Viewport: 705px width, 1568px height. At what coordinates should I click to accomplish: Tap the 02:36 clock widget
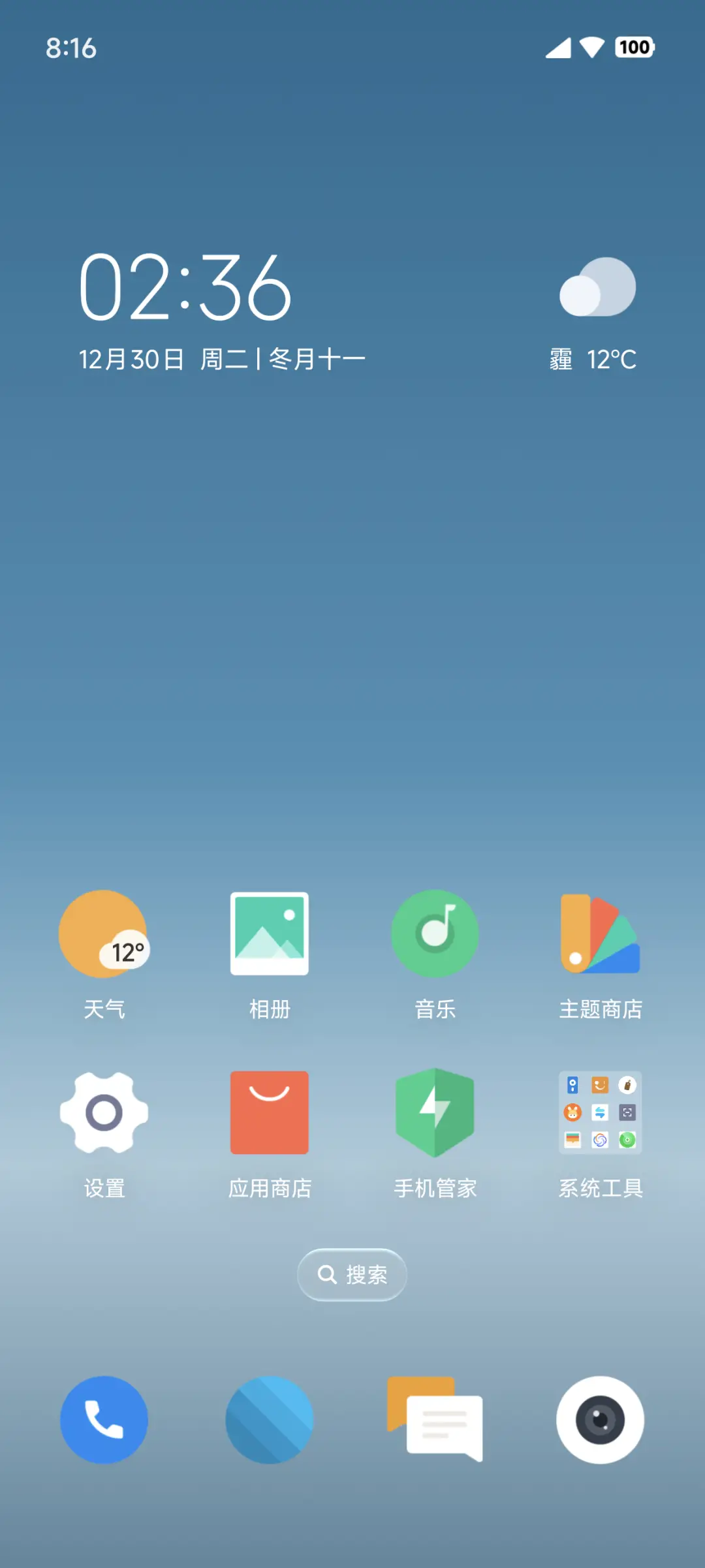click(x=186, y=287)
